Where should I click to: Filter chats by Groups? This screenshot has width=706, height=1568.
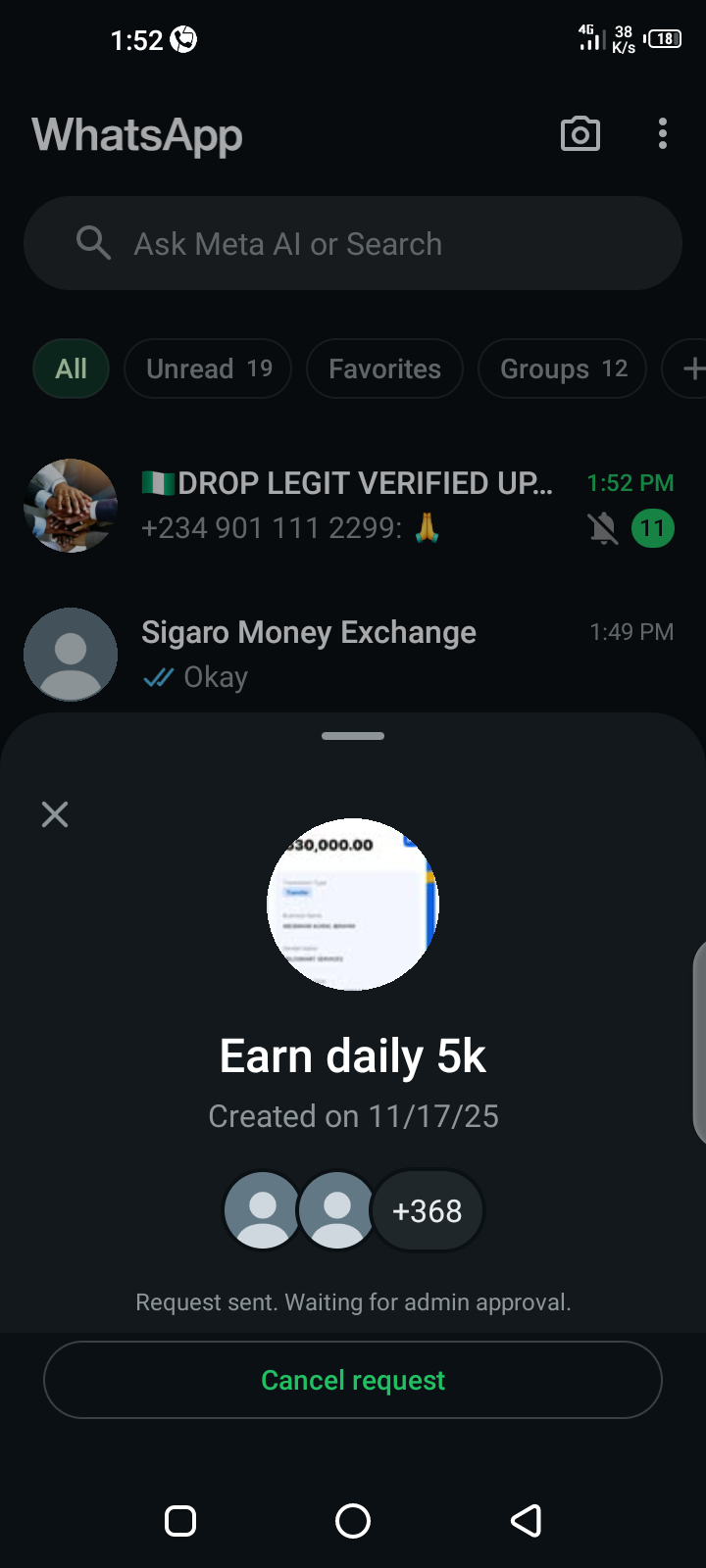562,368
